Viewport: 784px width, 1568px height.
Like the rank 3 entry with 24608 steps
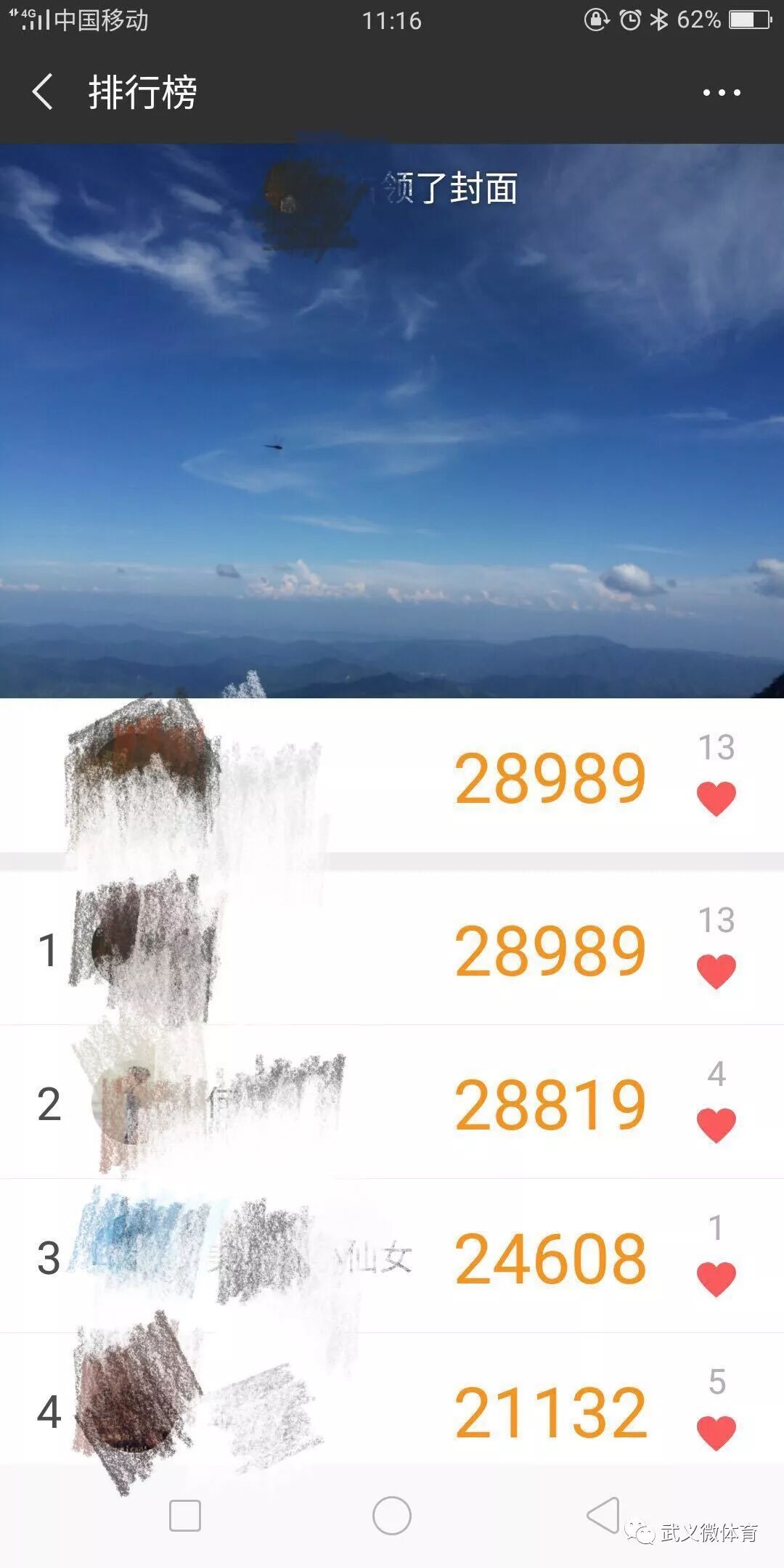[x=716, y=1279]
